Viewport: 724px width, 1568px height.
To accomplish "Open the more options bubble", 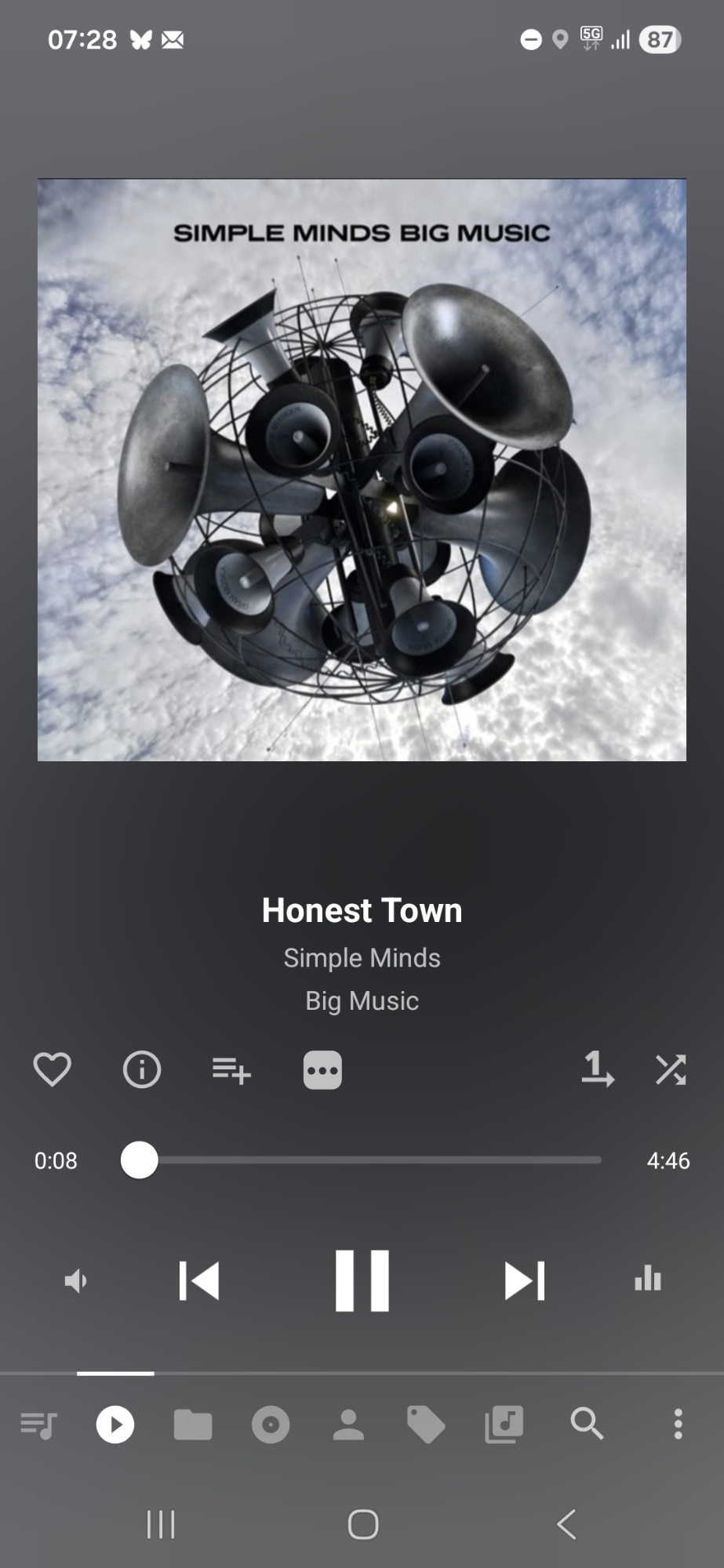I will 322,1070.
